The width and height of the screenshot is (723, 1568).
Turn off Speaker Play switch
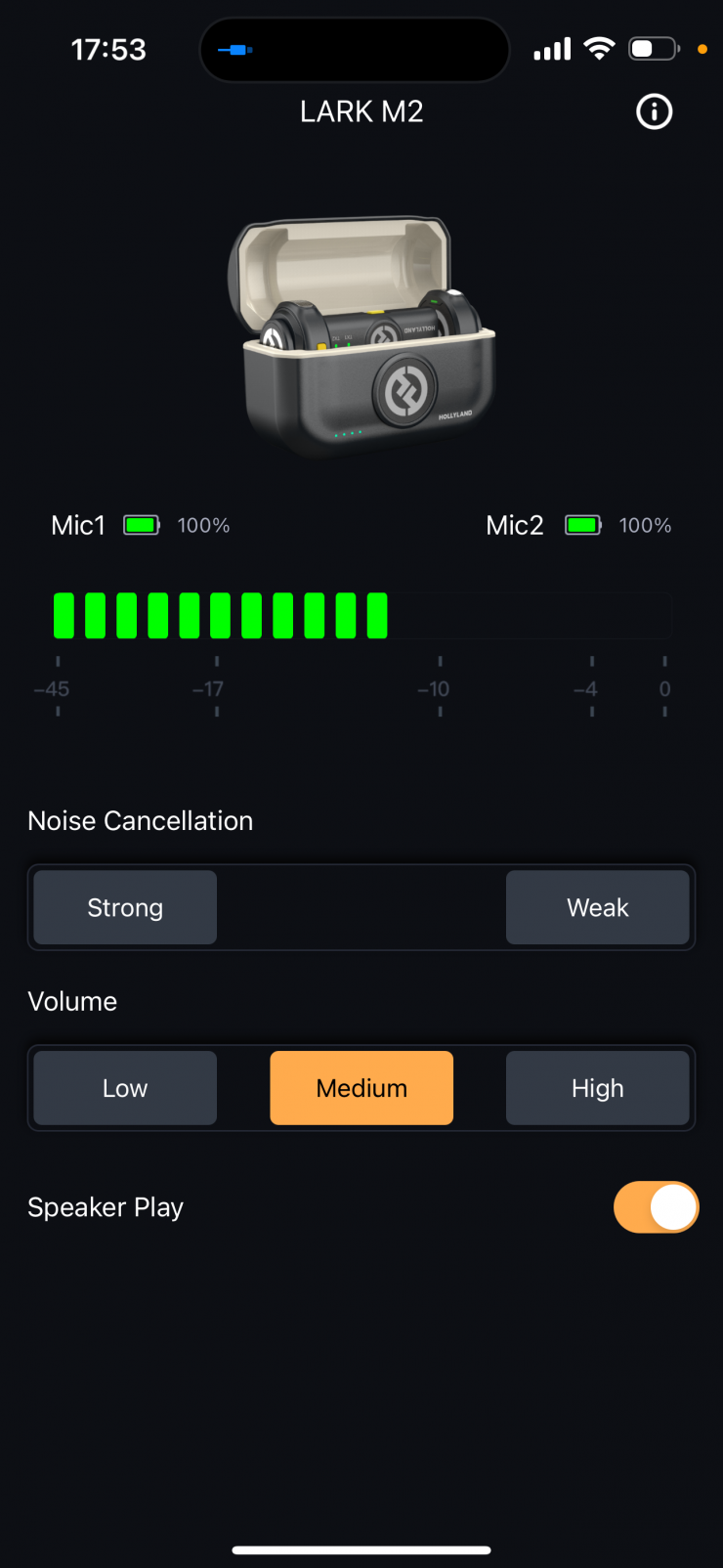point(656,1207)
